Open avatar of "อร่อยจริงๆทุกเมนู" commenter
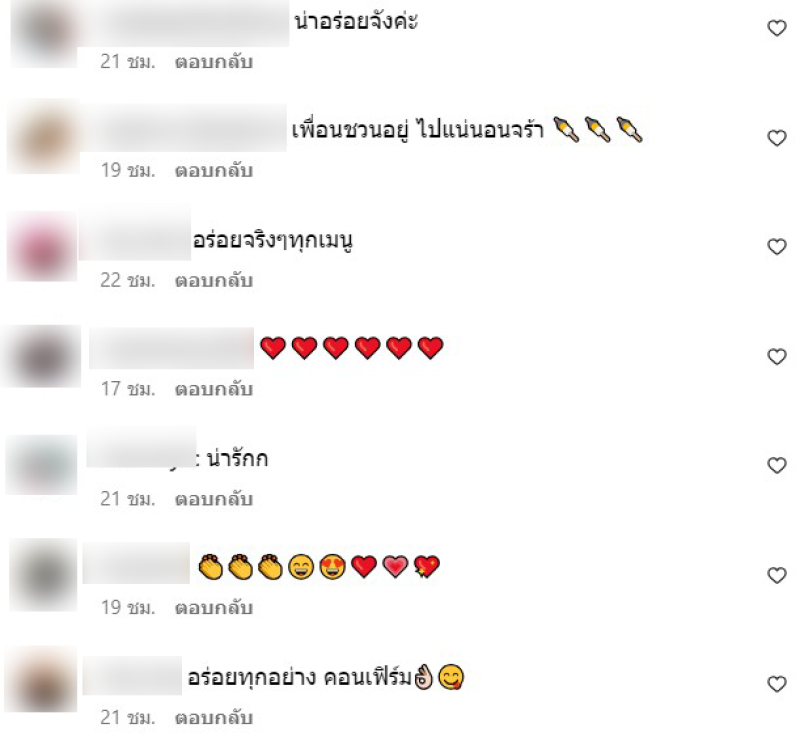Viewport: 800px width, 749px height. 42,248
